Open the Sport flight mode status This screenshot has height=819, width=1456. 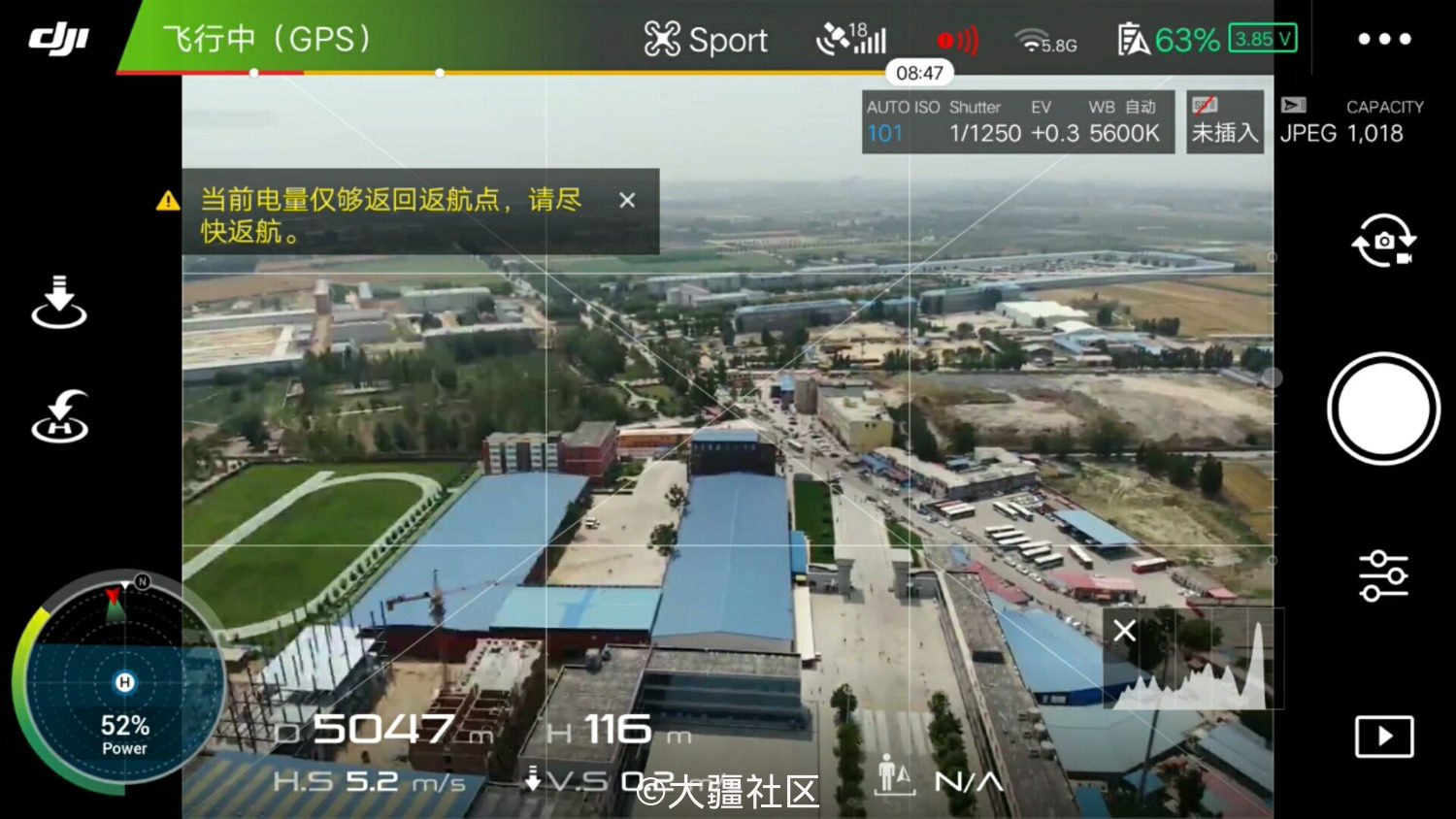(x=706, y=40)
